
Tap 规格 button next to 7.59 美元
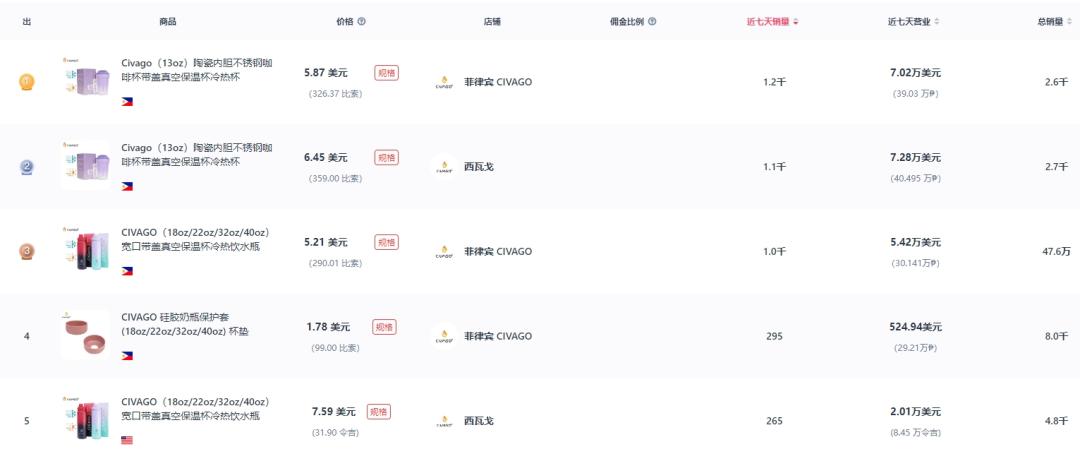point(378,411)
